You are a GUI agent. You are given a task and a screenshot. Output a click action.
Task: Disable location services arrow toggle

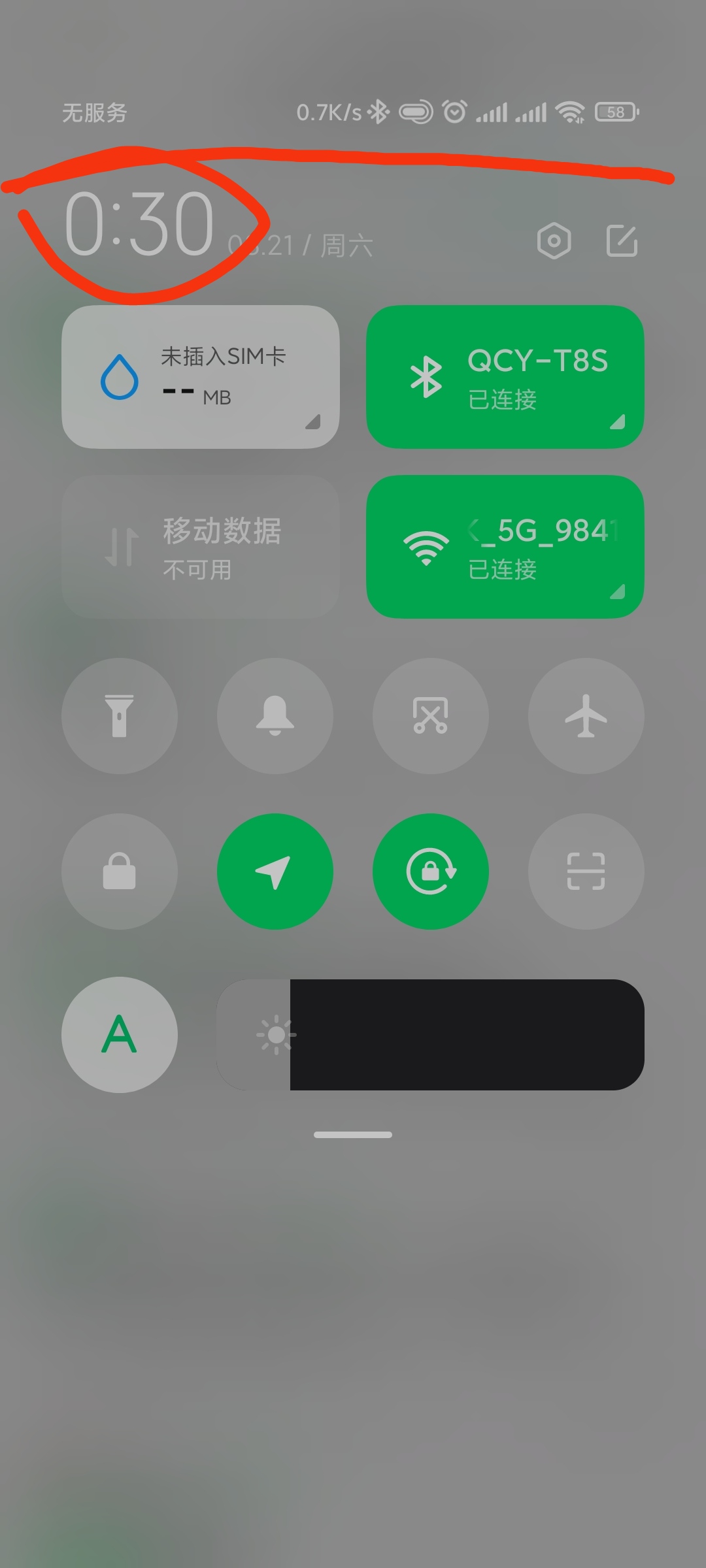(275, 872)
